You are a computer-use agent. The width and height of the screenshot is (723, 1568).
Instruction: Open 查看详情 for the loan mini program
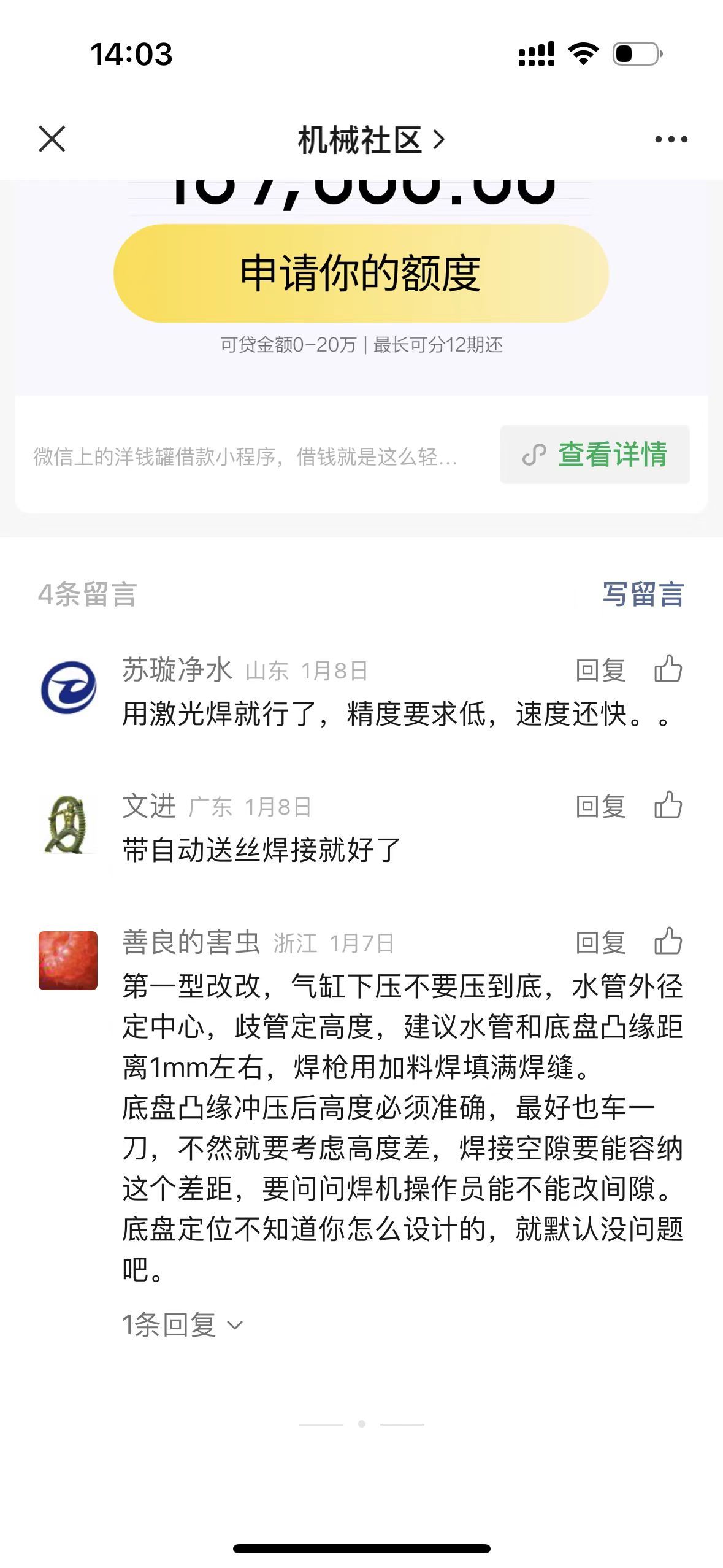(x=595, y=455)
